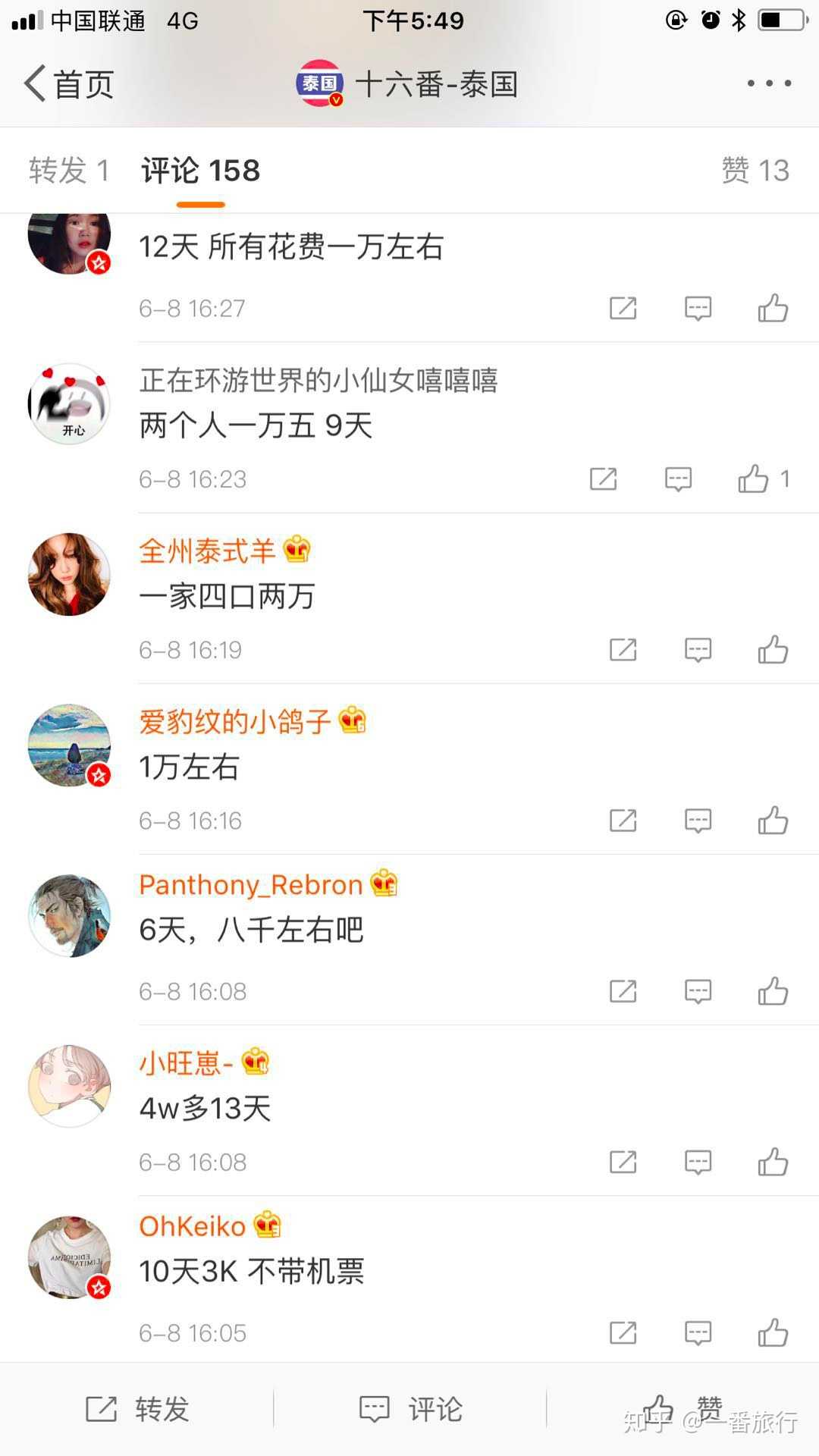Like the 两个人一万五 9天 comment

pyautogui.click(x=754, y=479)
